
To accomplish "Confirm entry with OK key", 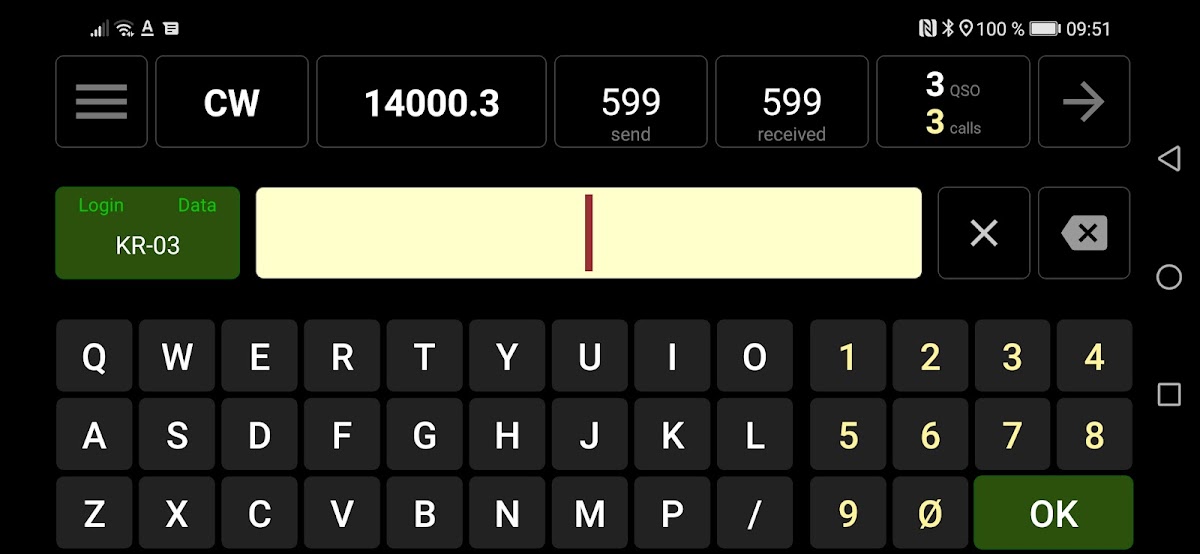I will pos(1053,513).
